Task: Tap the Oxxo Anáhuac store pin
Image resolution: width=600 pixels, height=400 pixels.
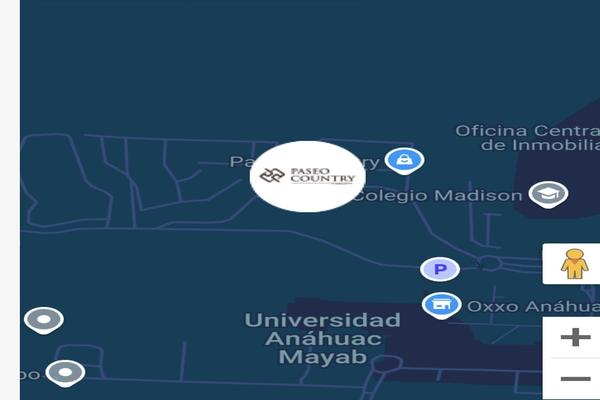Action: pyautogui.click(x=440, y=304)
